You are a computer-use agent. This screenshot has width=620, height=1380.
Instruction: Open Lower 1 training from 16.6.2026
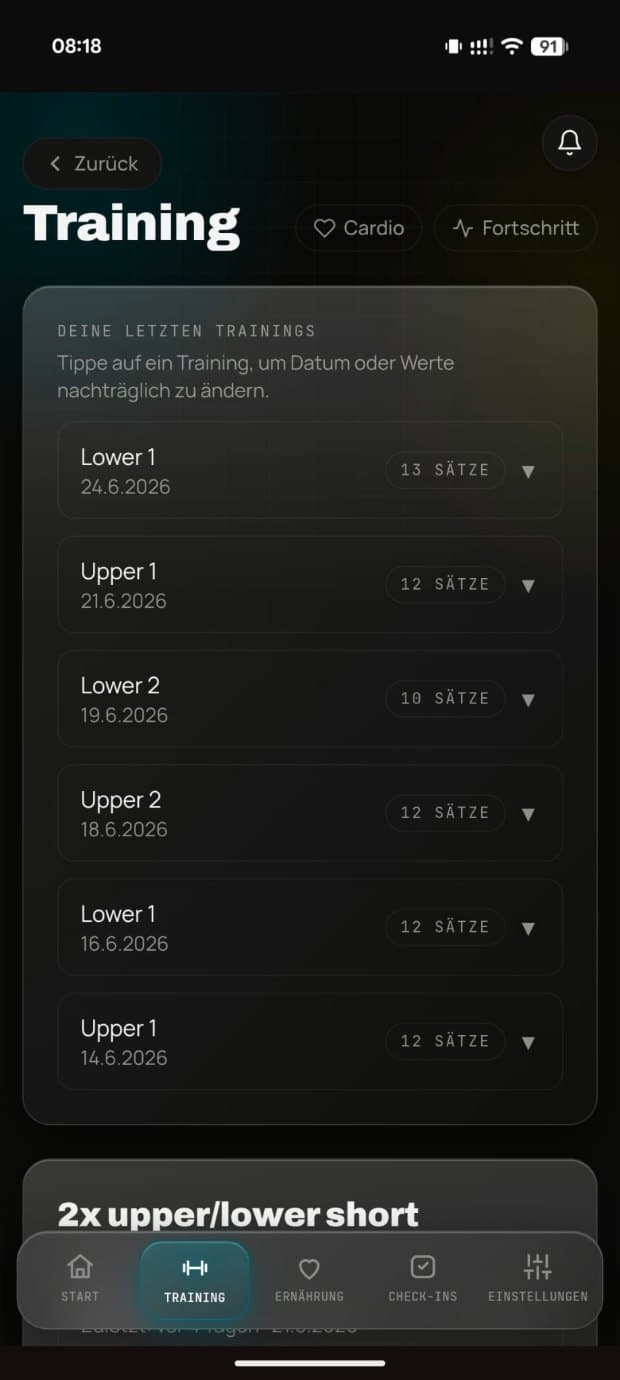pos(310,927)
